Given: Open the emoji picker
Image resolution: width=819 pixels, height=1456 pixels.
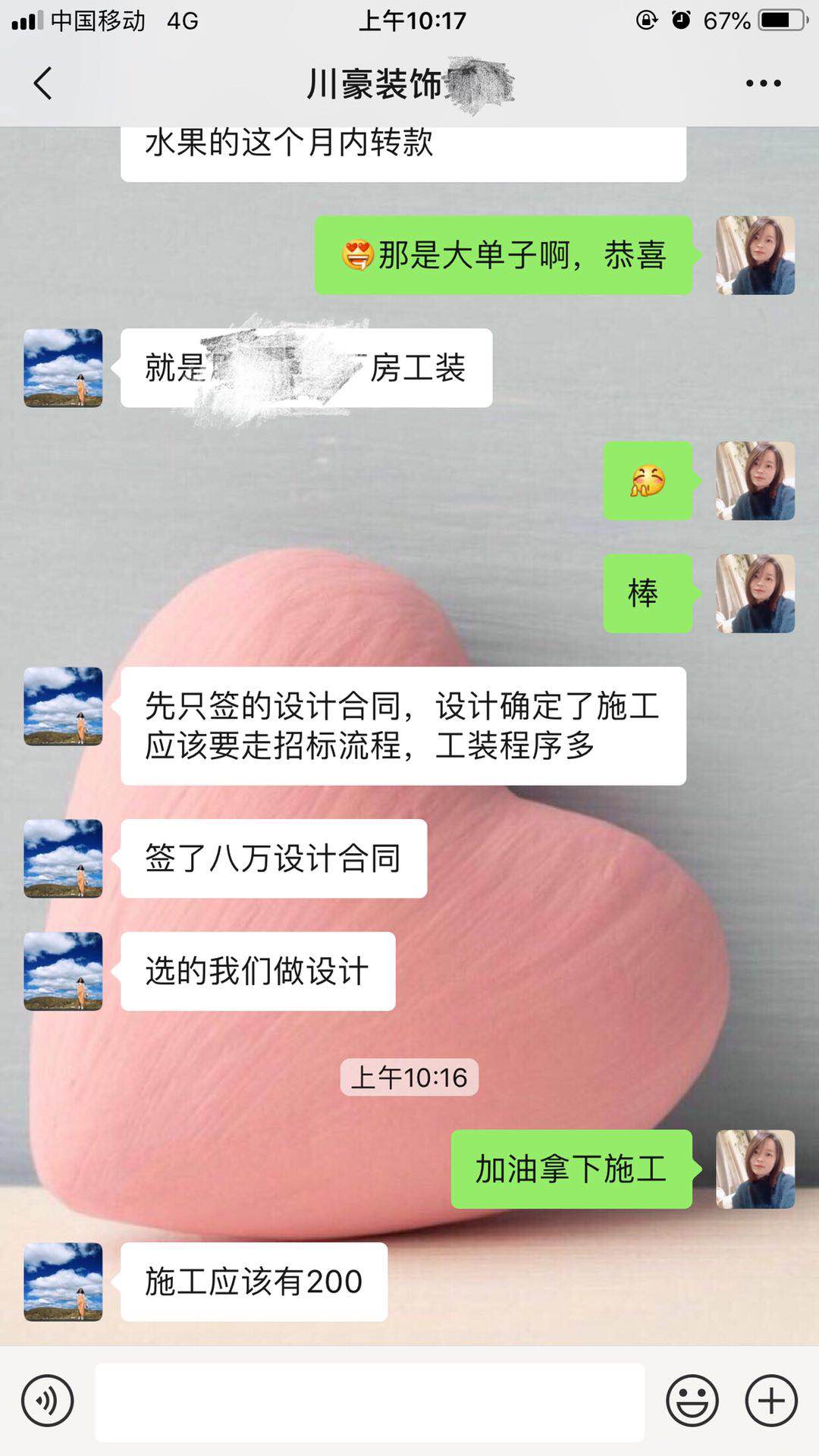Looking at the screenshot, I should tap(692, 1401).
